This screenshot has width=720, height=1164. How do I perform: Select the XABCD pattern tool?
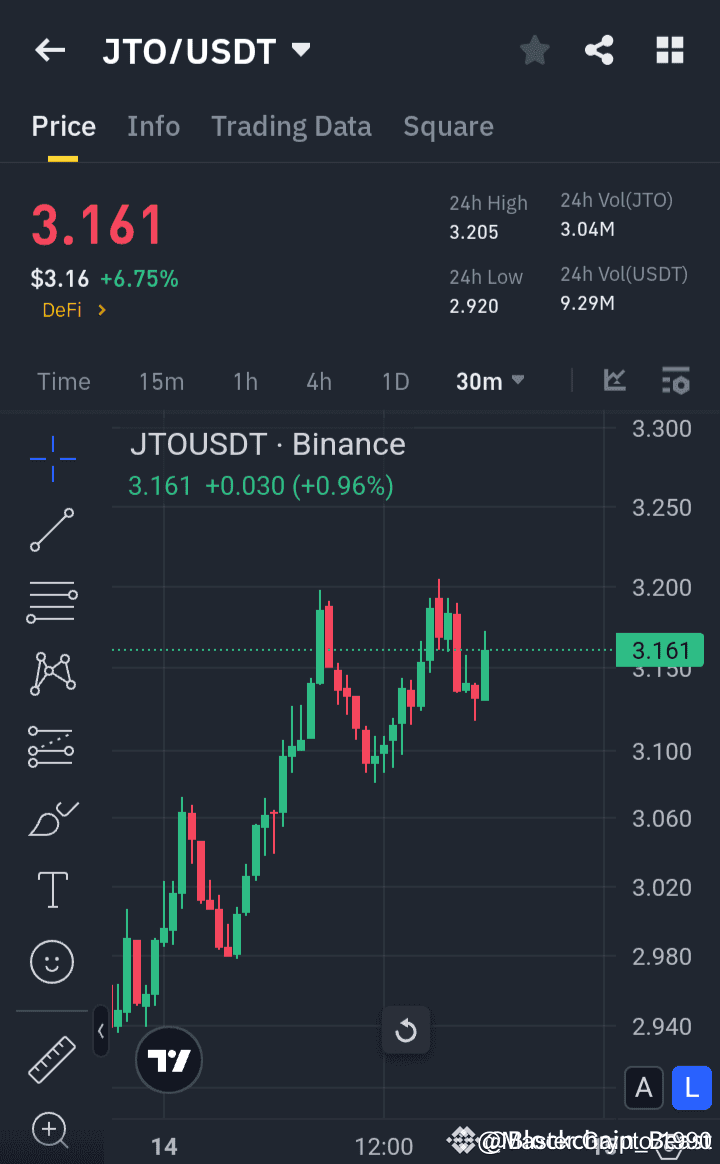(51, 673)
